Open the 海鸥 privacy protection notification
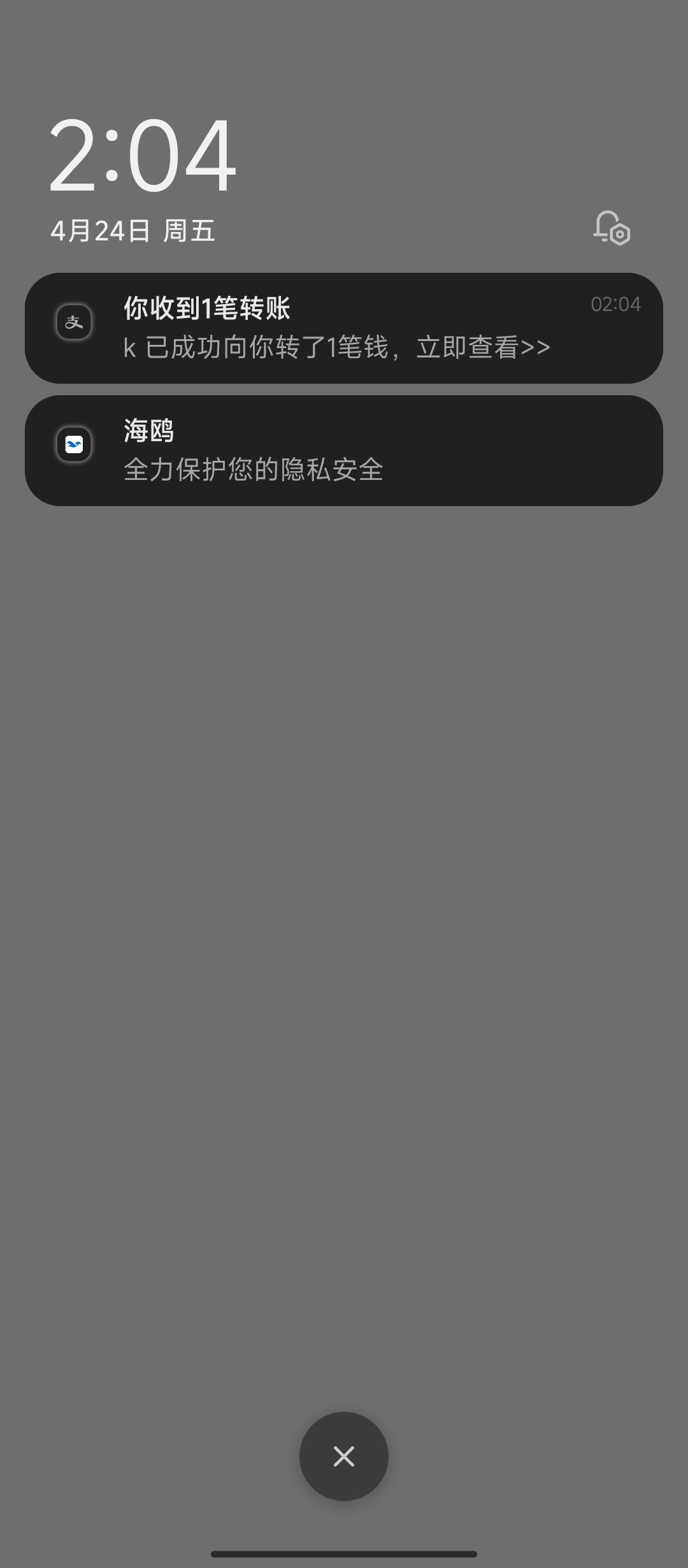Image resolution: width=688 pixels, height=1568 pixels. pos(344,450)
